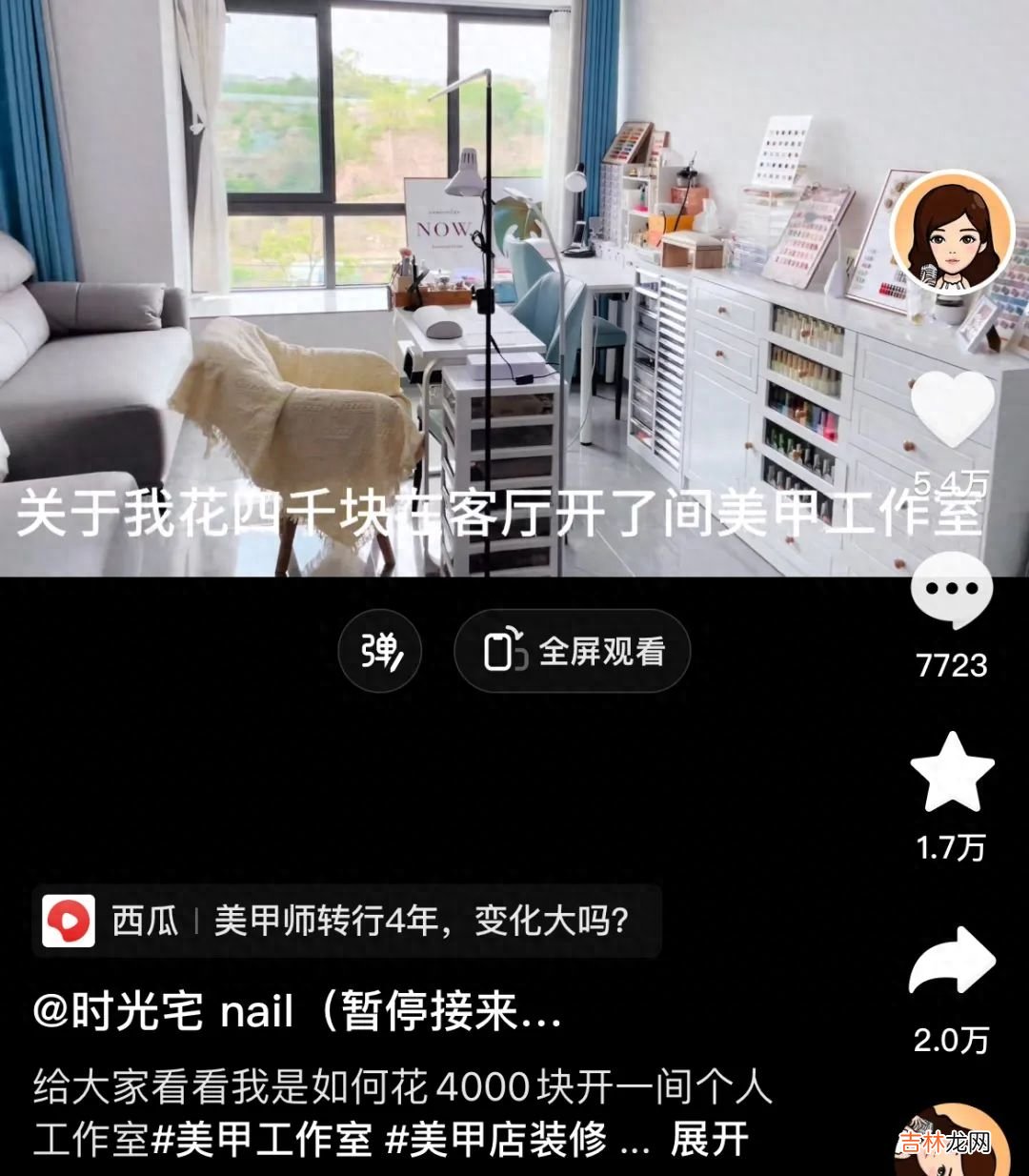The image size is (1029, 1176).
Task: Toggle the 弹 danmaku button
Action: tap(379, 651)
